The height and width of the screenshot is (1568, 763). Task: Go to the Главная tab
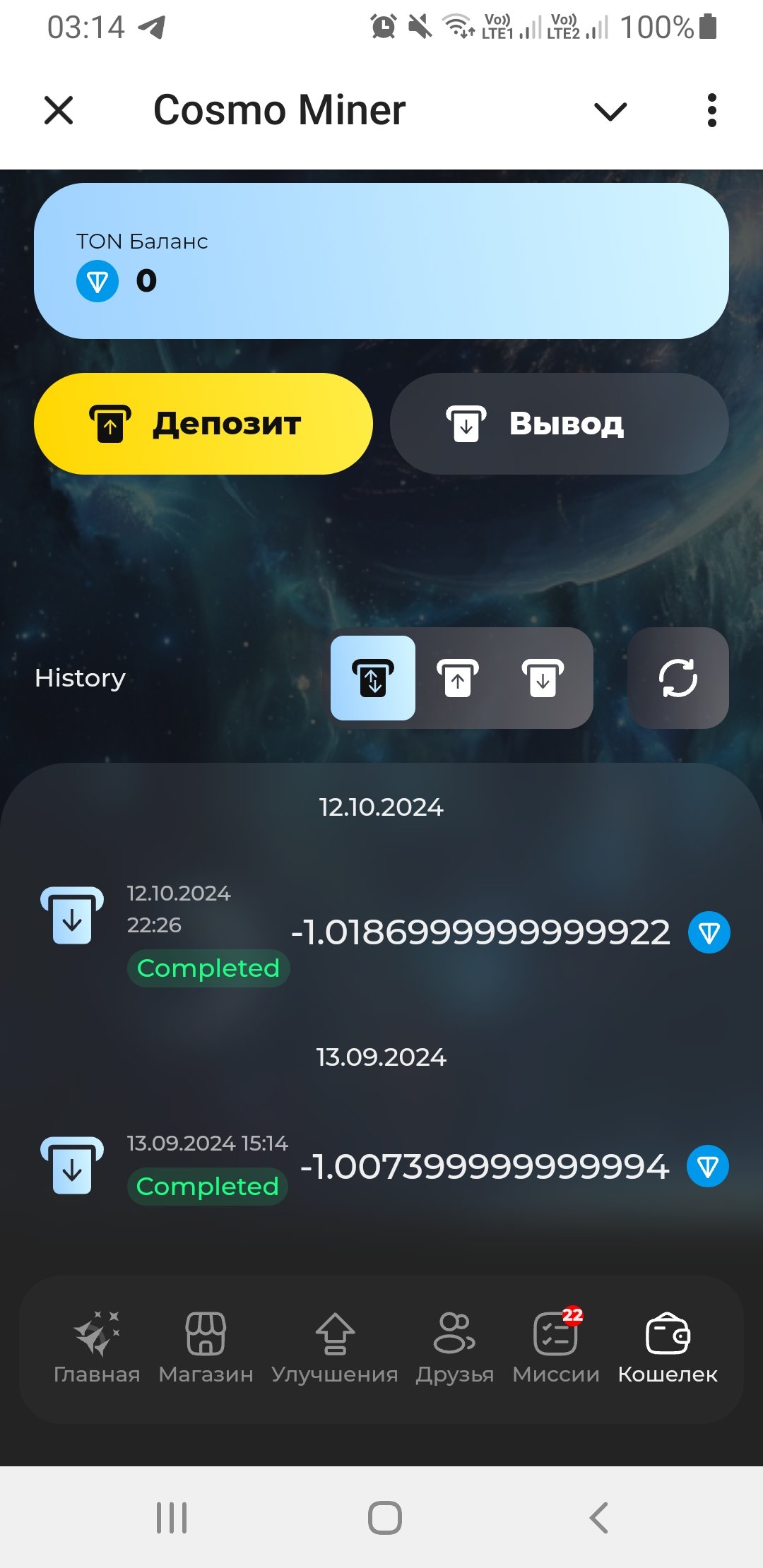point(97,1348)
